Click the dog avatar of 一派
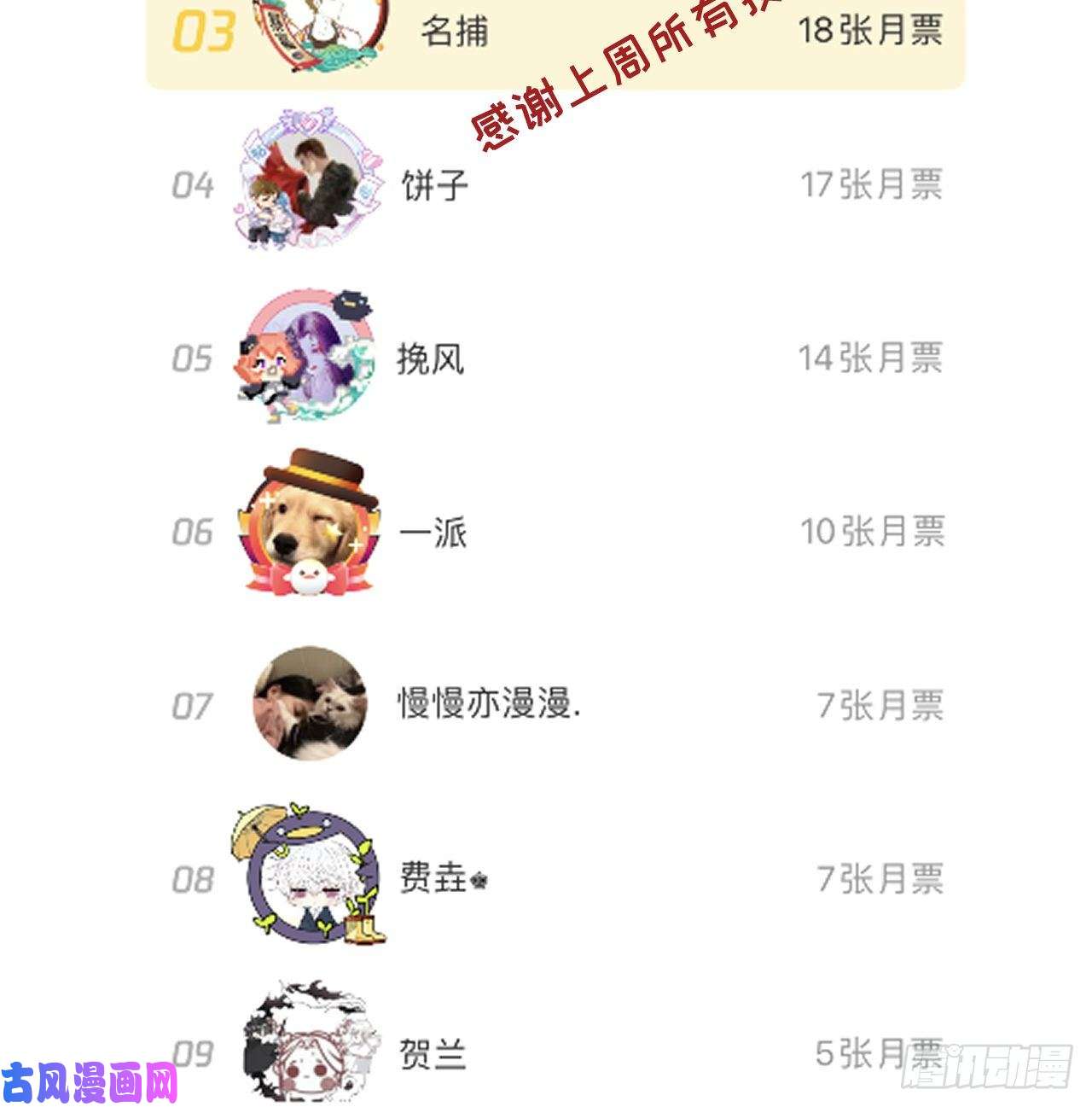The width and height of the screenshot is (1092, 1107). [307, 529]
